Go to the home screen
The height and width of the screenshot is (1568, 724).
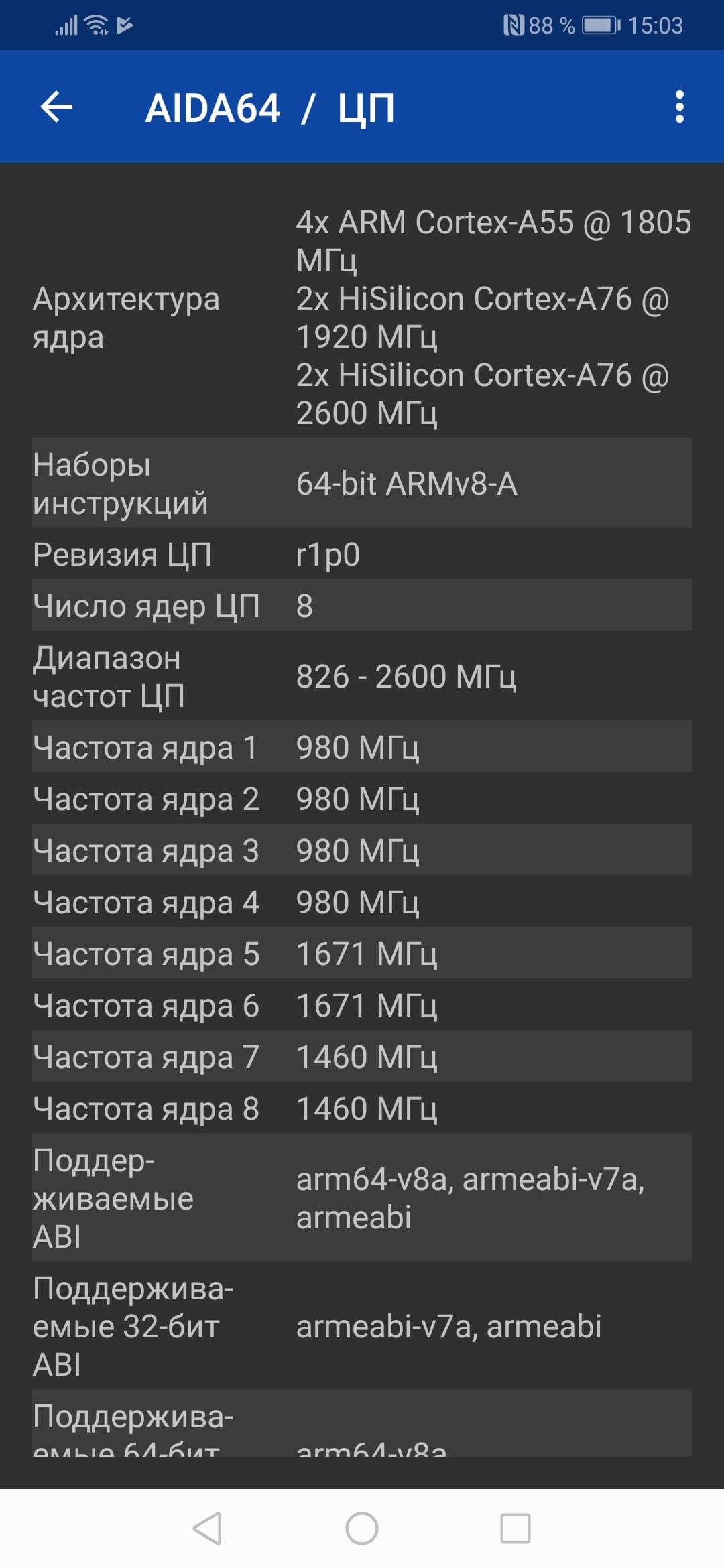coord(362,1528)
